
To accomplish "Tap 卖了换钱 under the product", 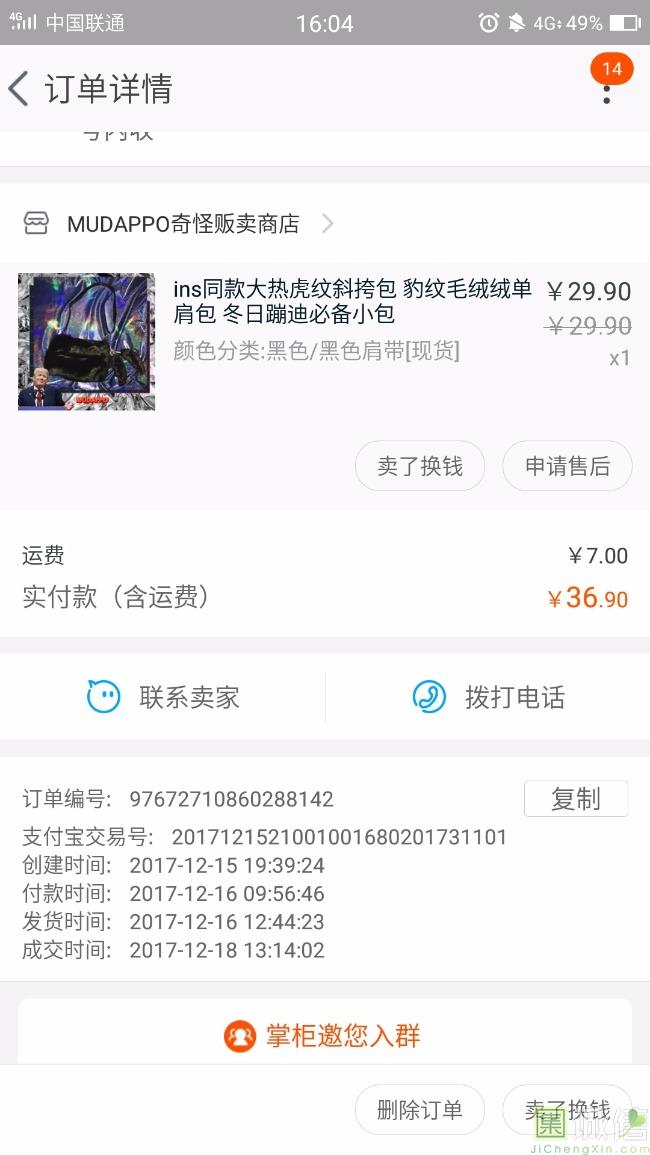I will pos(419,466).
